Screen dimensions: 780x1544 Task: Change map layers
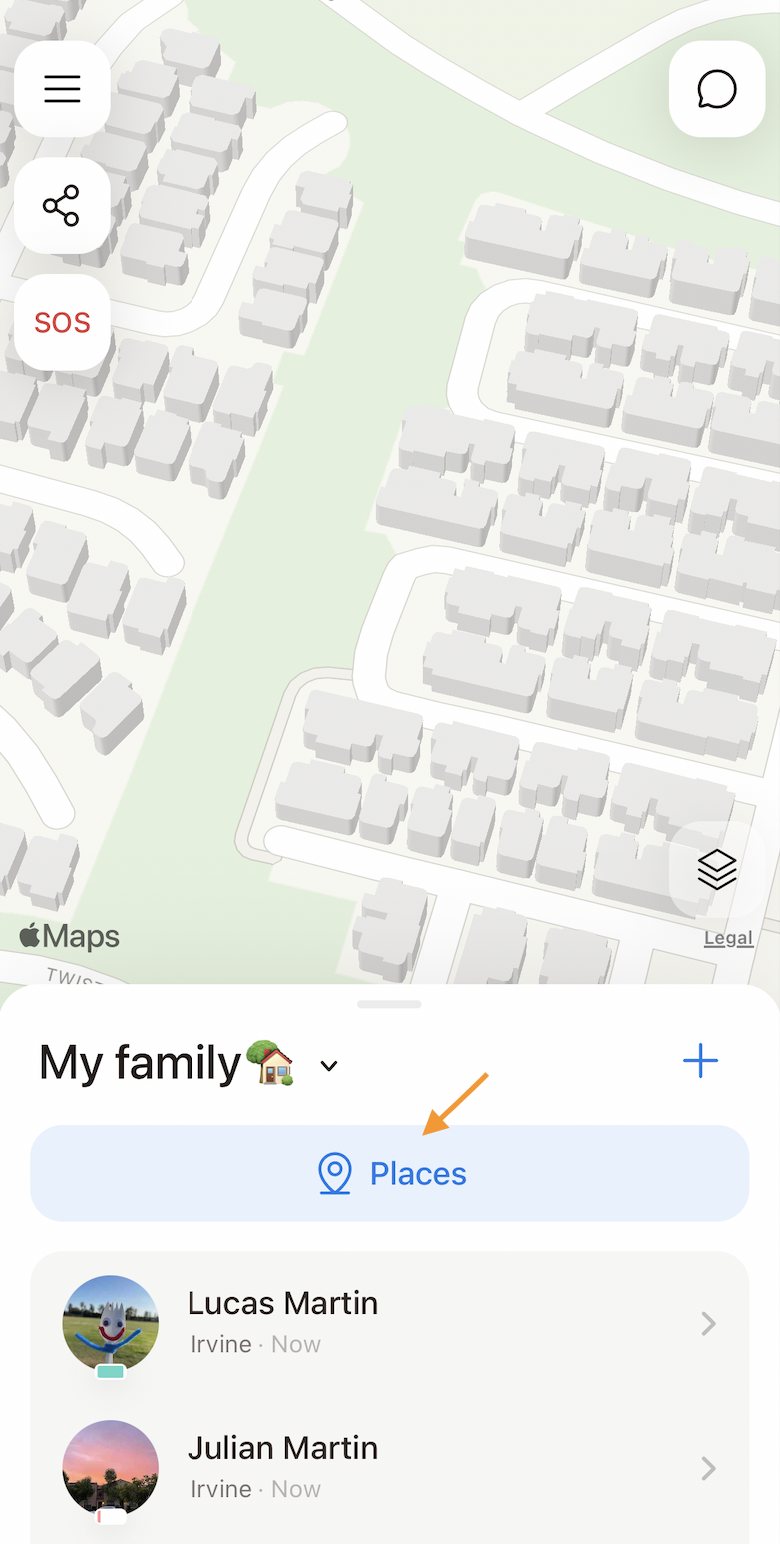[717, 870]
